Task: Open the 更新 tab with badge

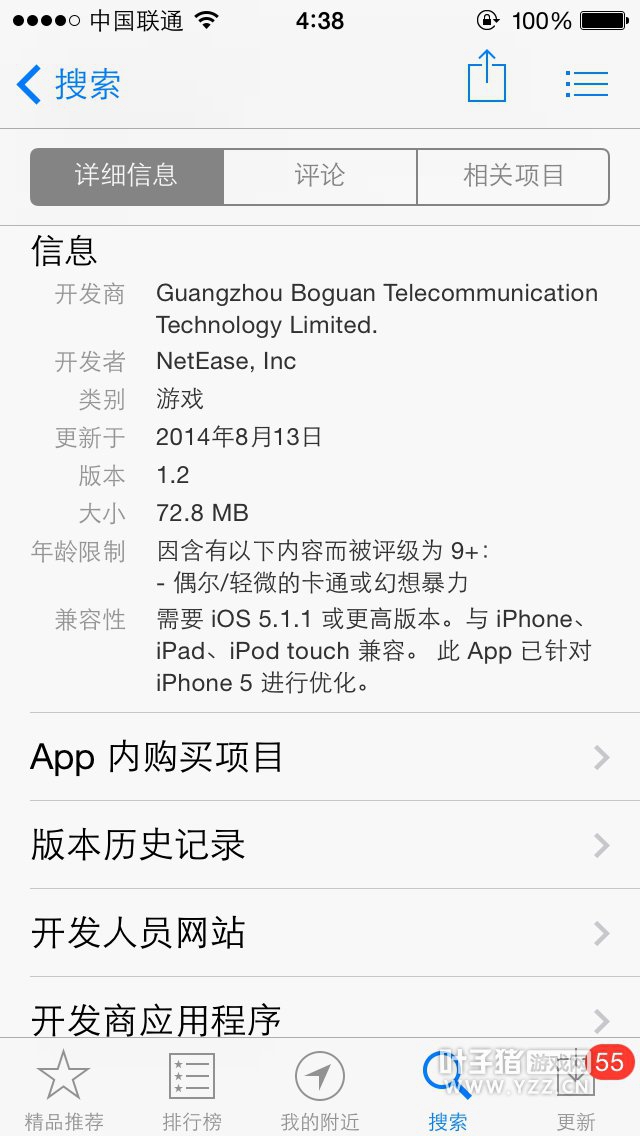Action: pyautogui.click(x=576, y=1090)
